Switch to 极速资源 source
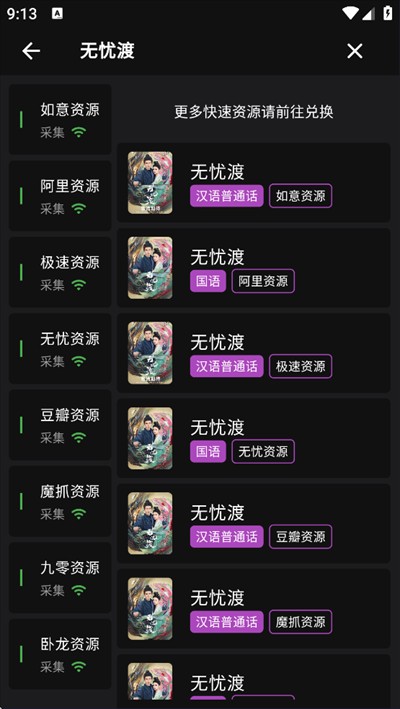Image resolution: width=400 pixels, height=709 pixels. click(x=60, y=272)
